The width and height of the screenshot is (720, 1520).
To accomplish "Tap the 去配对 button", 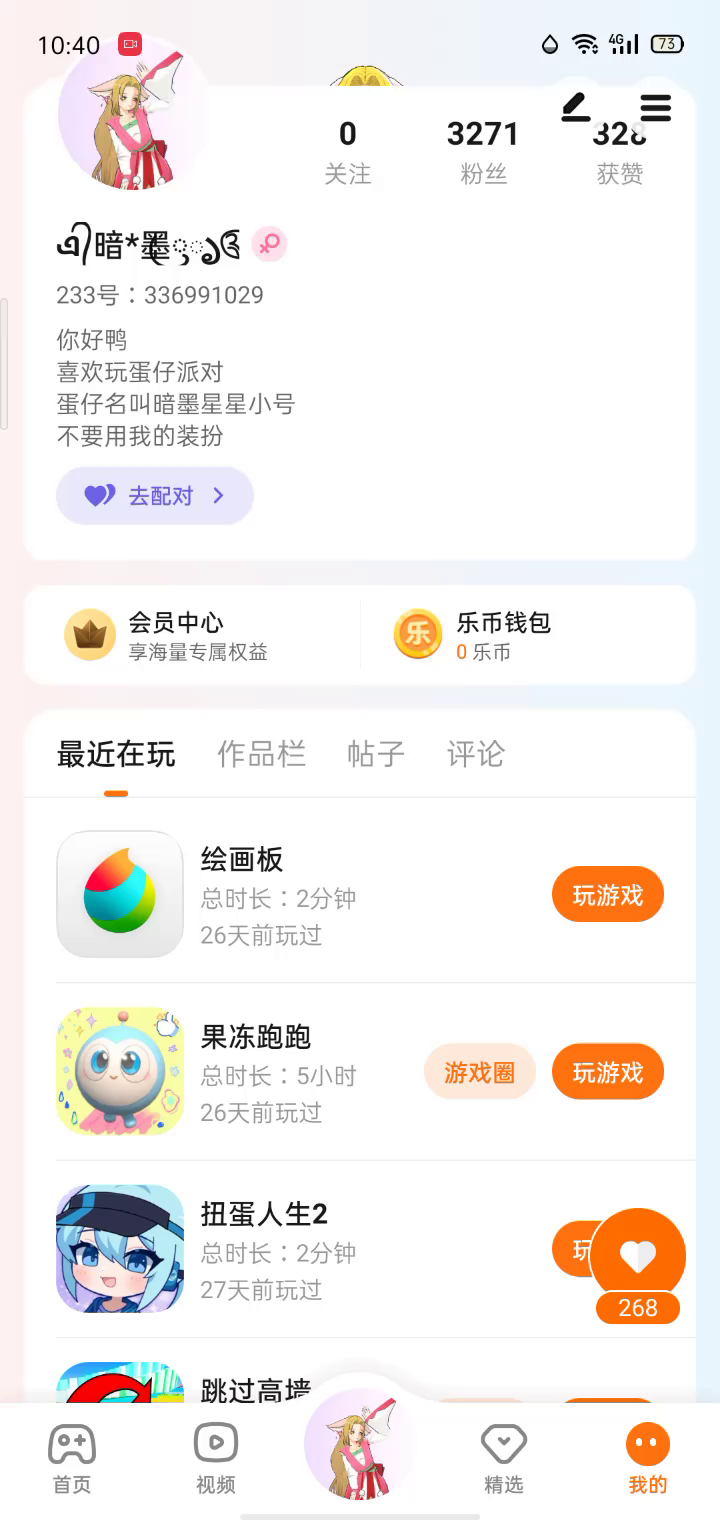I will [155, 496].
